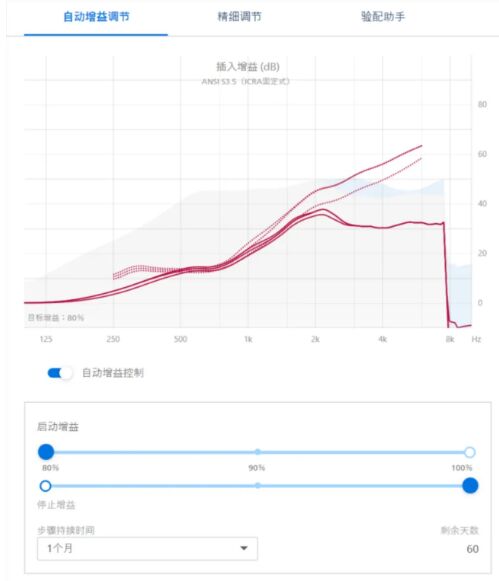Select the 自动增益调节 tab
Screen dimensions: 499x581
(96, 17)
